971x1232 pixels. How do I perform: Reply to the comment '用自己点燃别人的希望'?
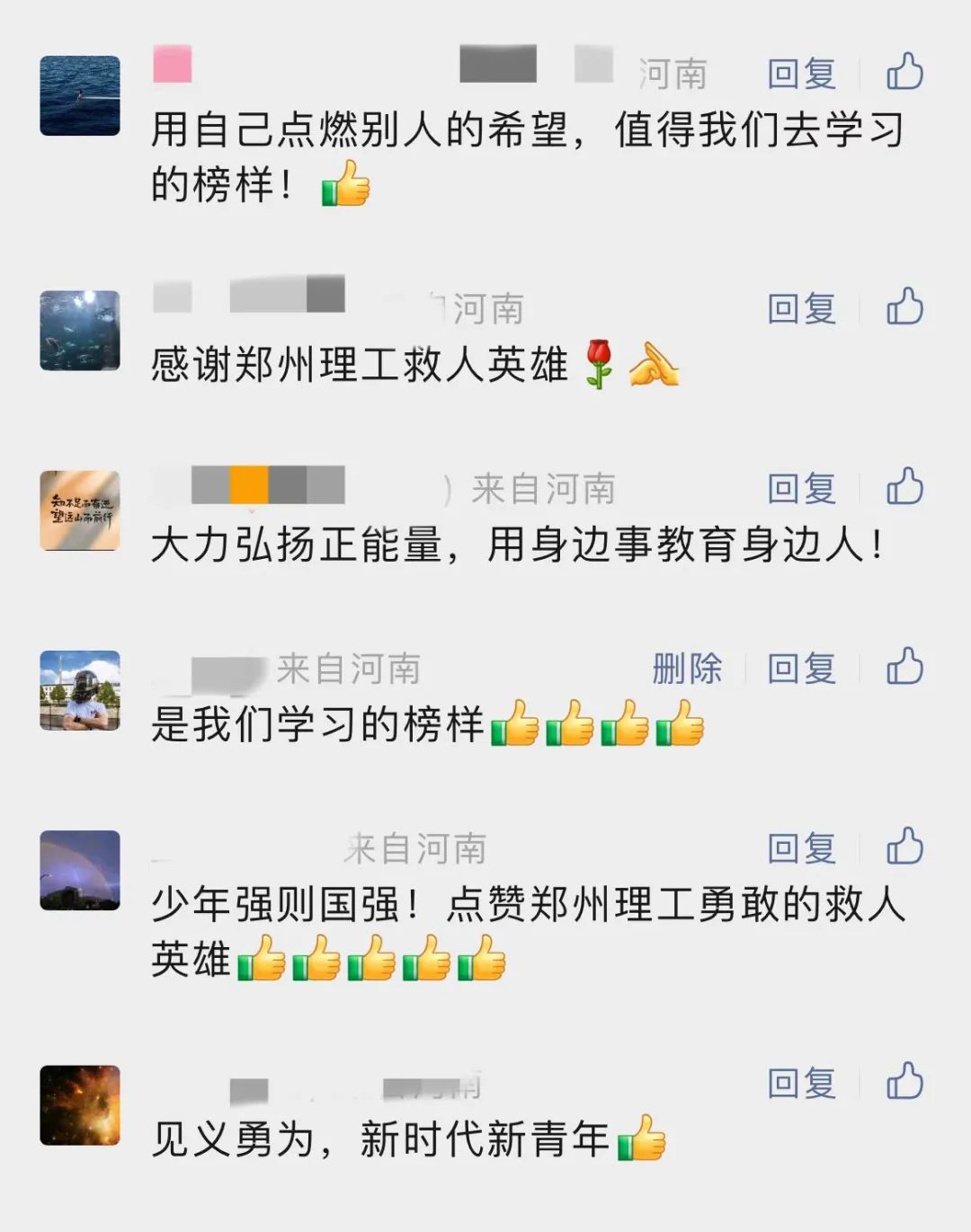coord(801,74)
